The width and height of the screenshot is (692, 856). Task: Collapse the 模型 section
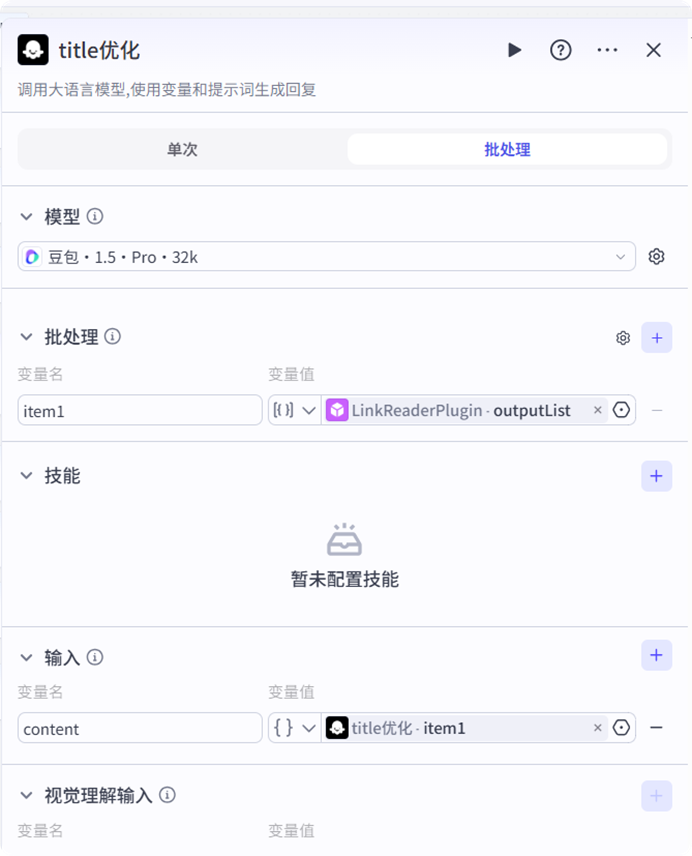click(27, 216)
